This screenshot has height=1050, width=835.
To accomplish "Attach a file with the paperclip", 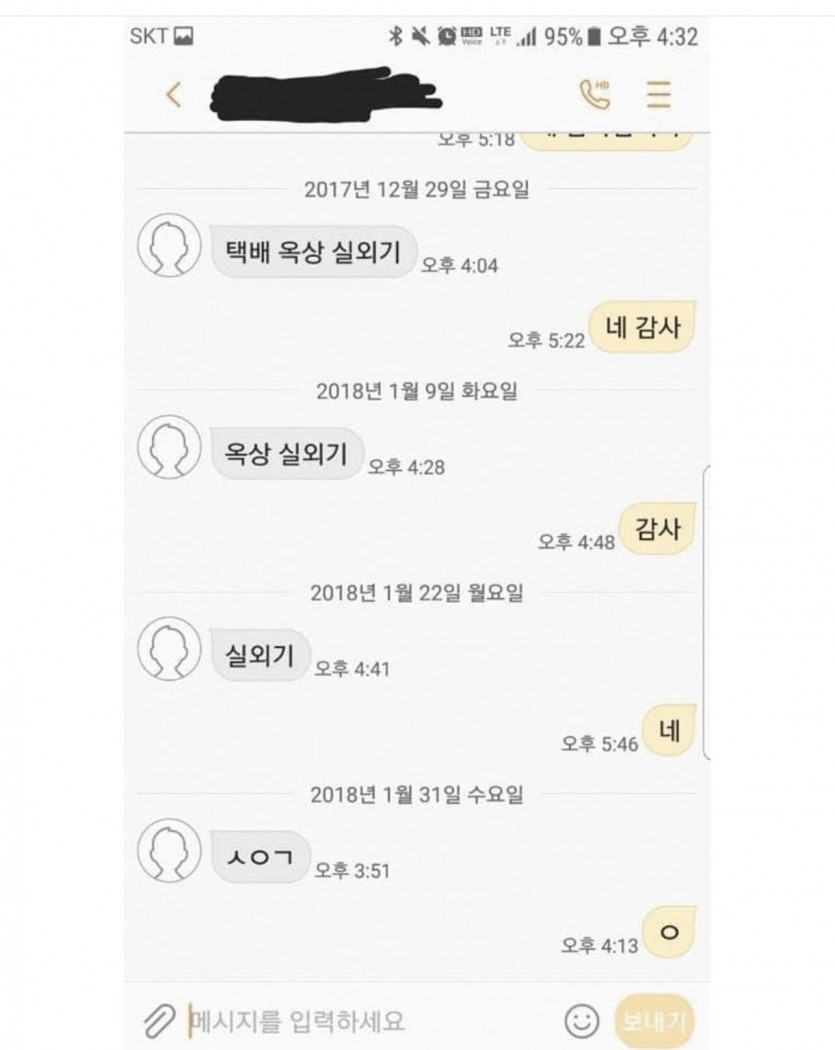I will point(158,1021).
